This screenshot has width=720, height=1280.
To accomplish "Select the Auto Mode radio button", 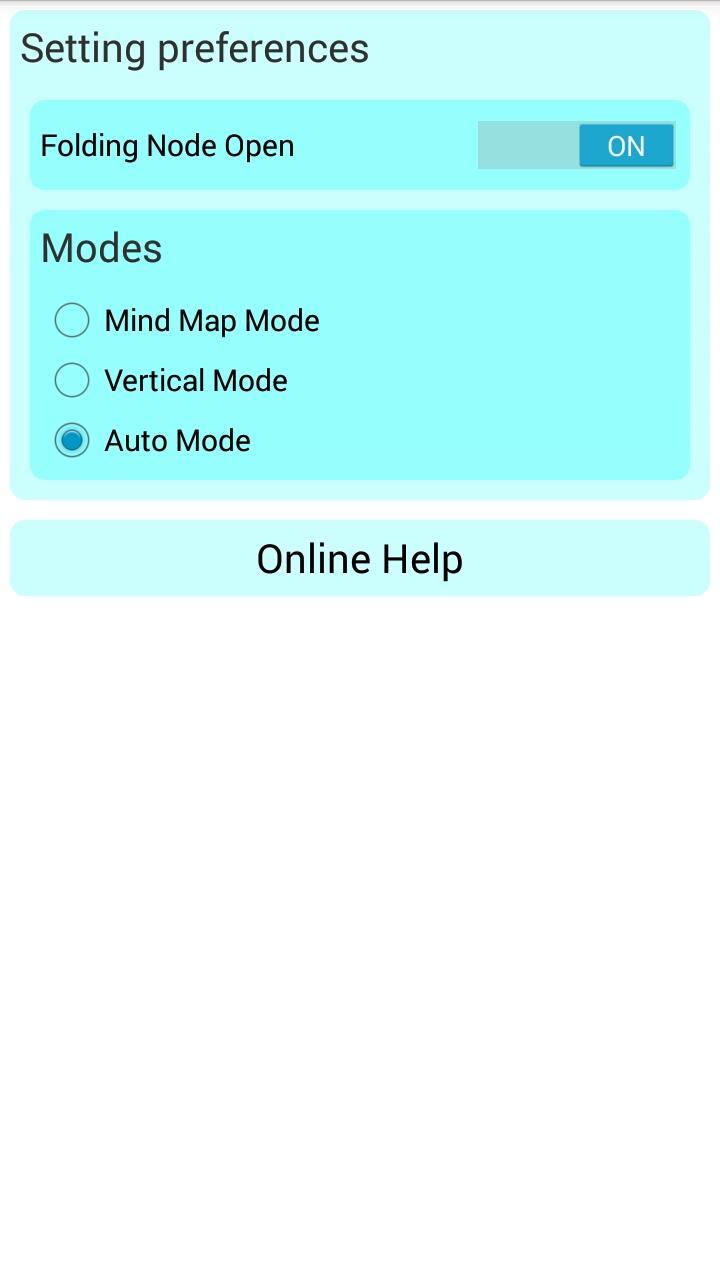I will point(72,441).
